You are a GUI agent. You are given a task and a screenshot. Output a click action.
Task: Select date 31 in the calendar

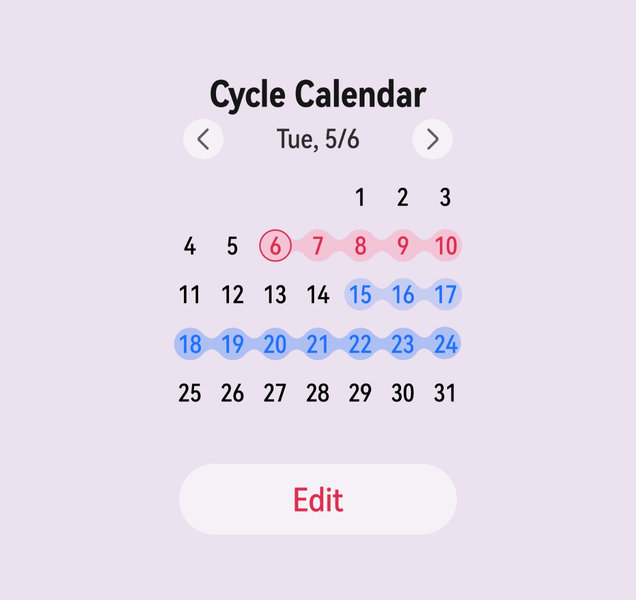point(445,393)
